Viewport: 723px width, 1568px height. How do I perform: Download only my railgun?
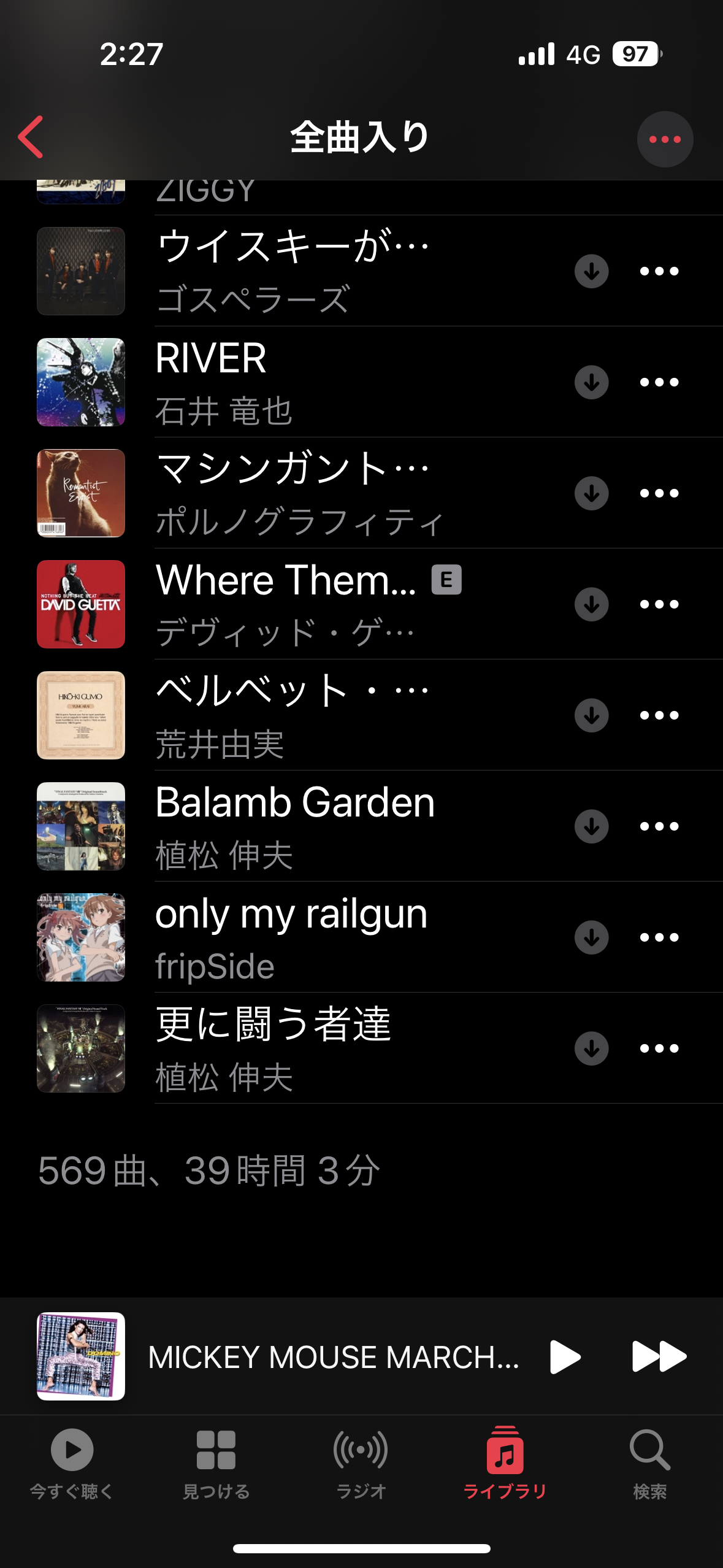click(591, 937)
